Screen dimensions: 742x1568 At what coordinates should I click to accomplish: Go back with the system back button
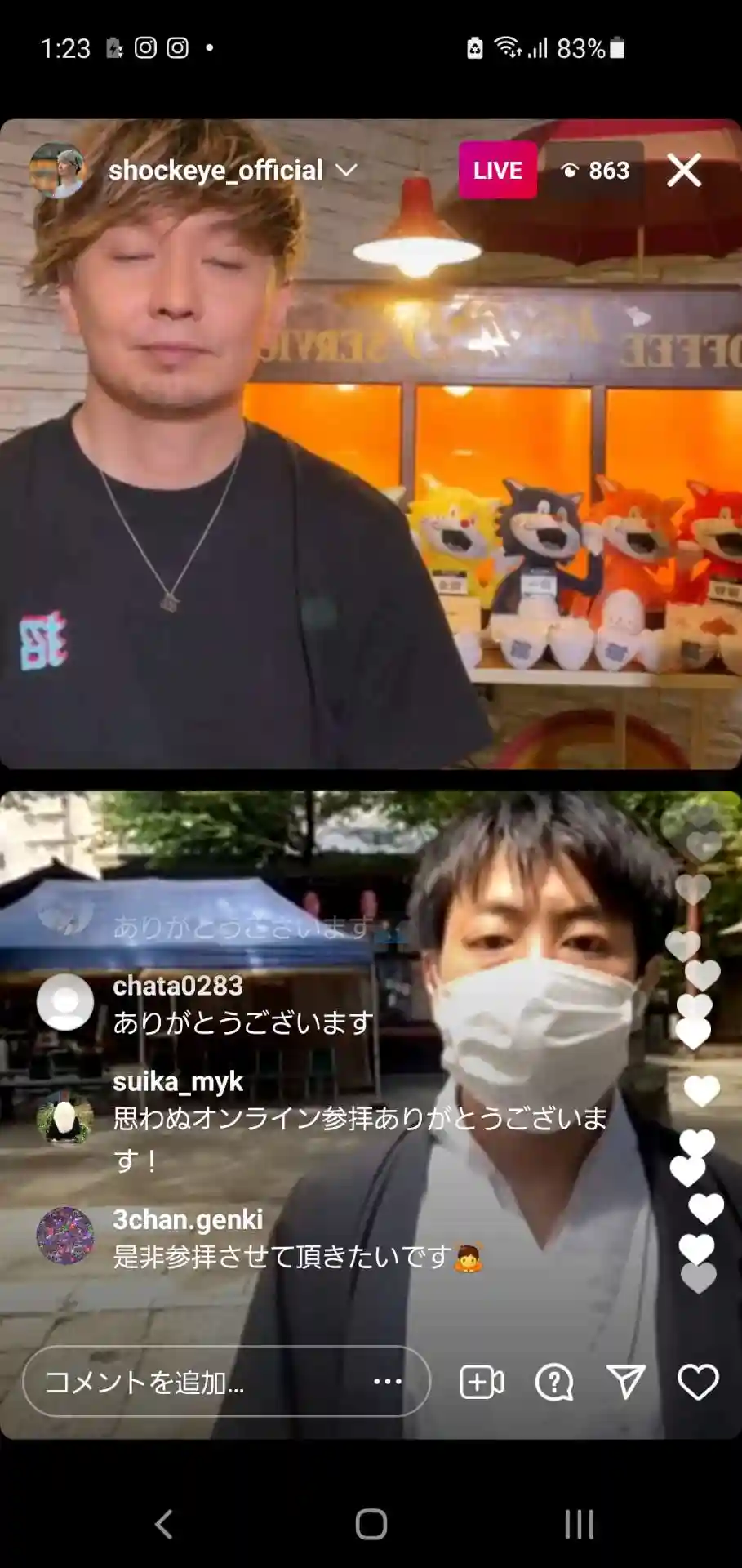(164, 1524)
